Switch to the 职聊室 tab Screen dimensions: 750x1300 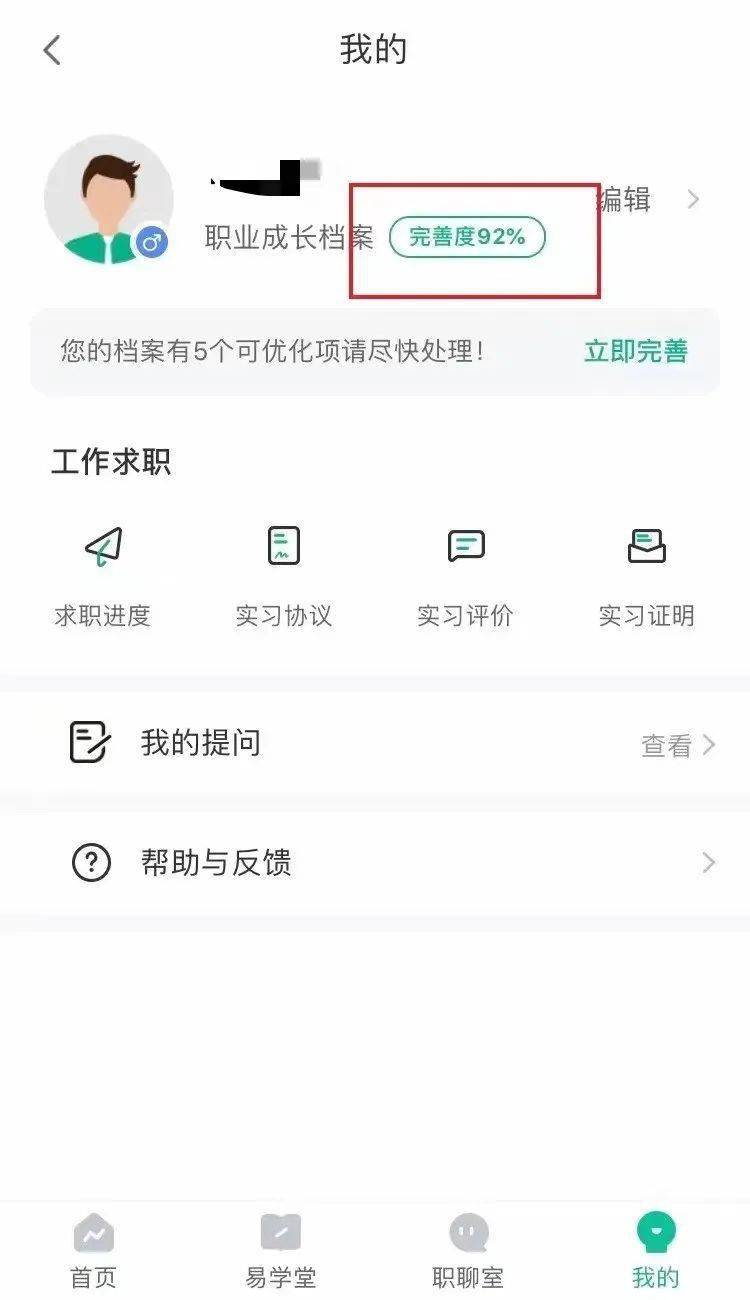coord(468,1250)
